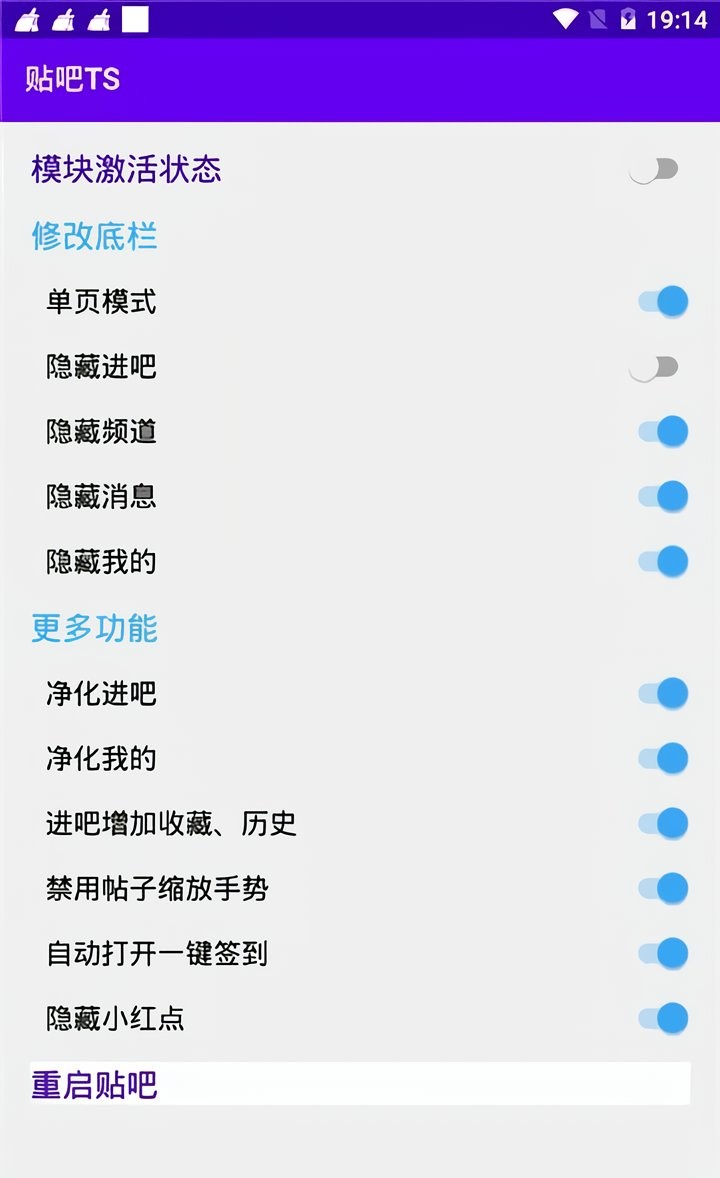Enable the 隐藏进吧 switch
Screen dimensions: 720x1178
coord(655,366)
